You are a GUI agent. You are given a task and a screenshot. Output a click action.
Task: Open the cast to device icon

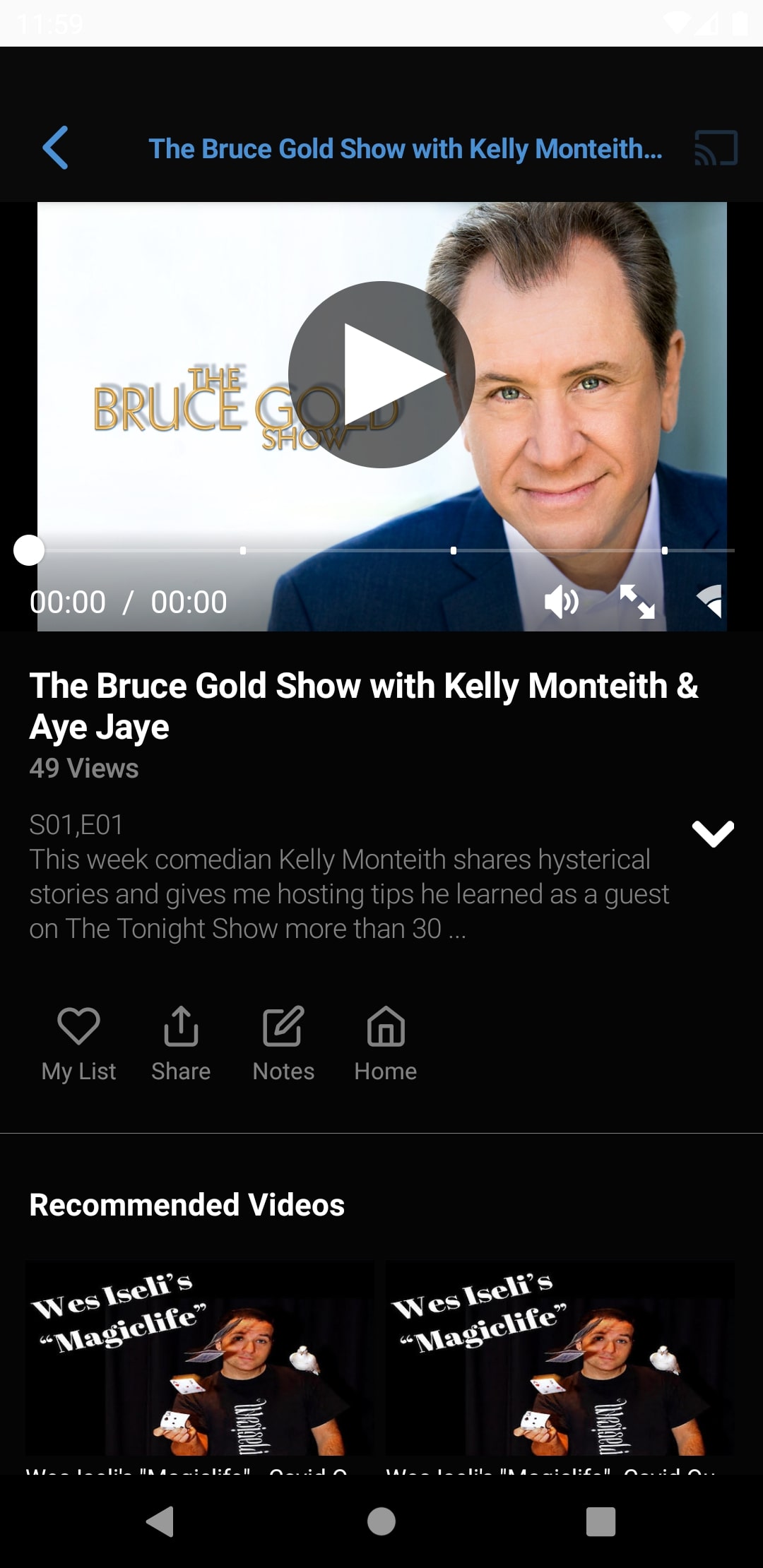tap(716, 148)
